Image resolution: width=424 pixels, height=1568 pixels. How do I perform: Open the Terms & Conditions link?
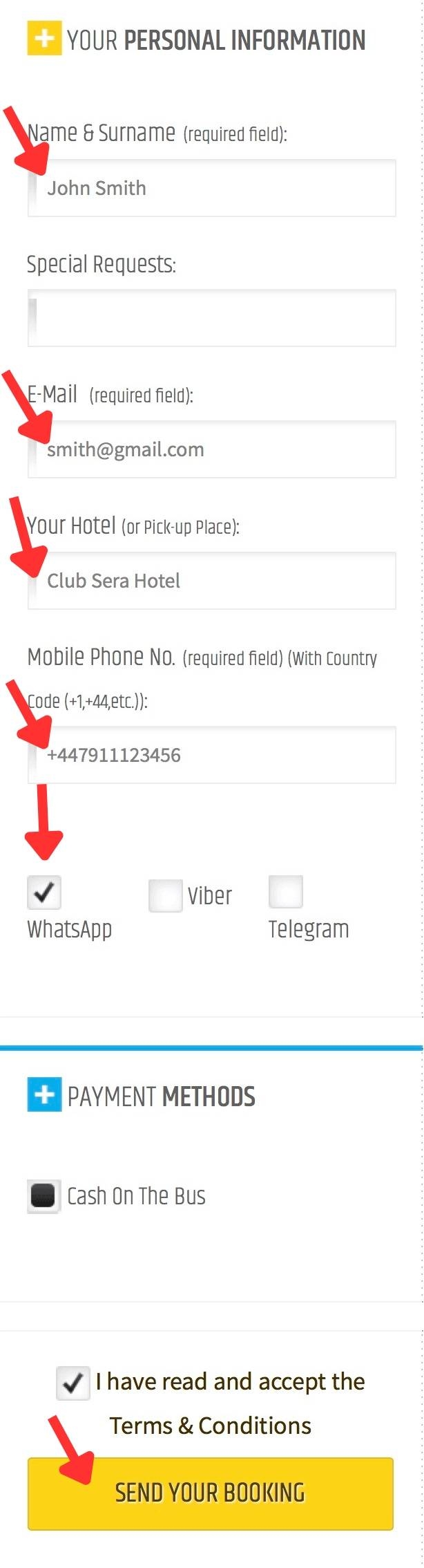click(210, 1426)
